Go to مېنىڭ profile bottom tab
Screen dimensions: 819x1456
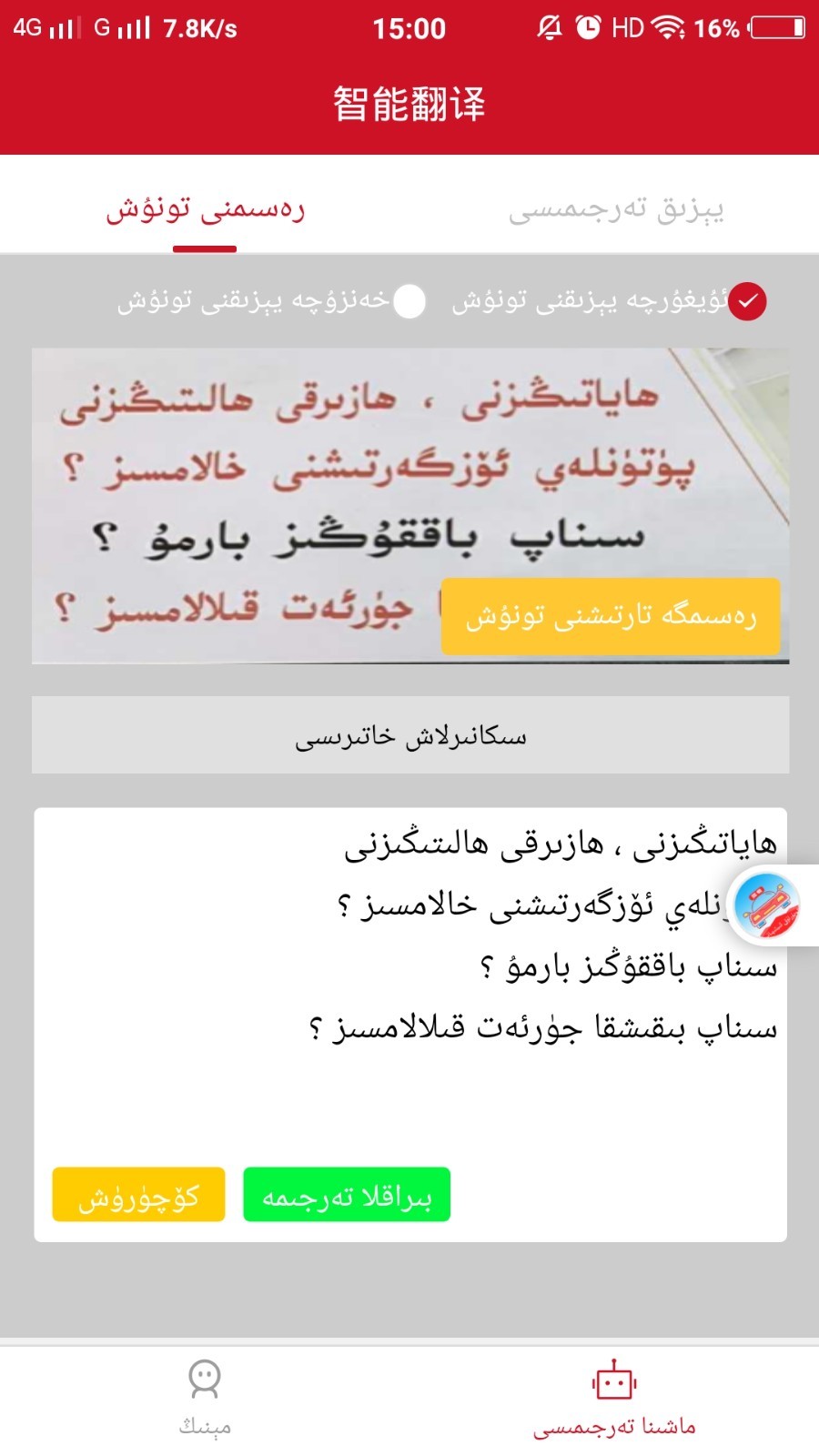tap(205, 1398)
